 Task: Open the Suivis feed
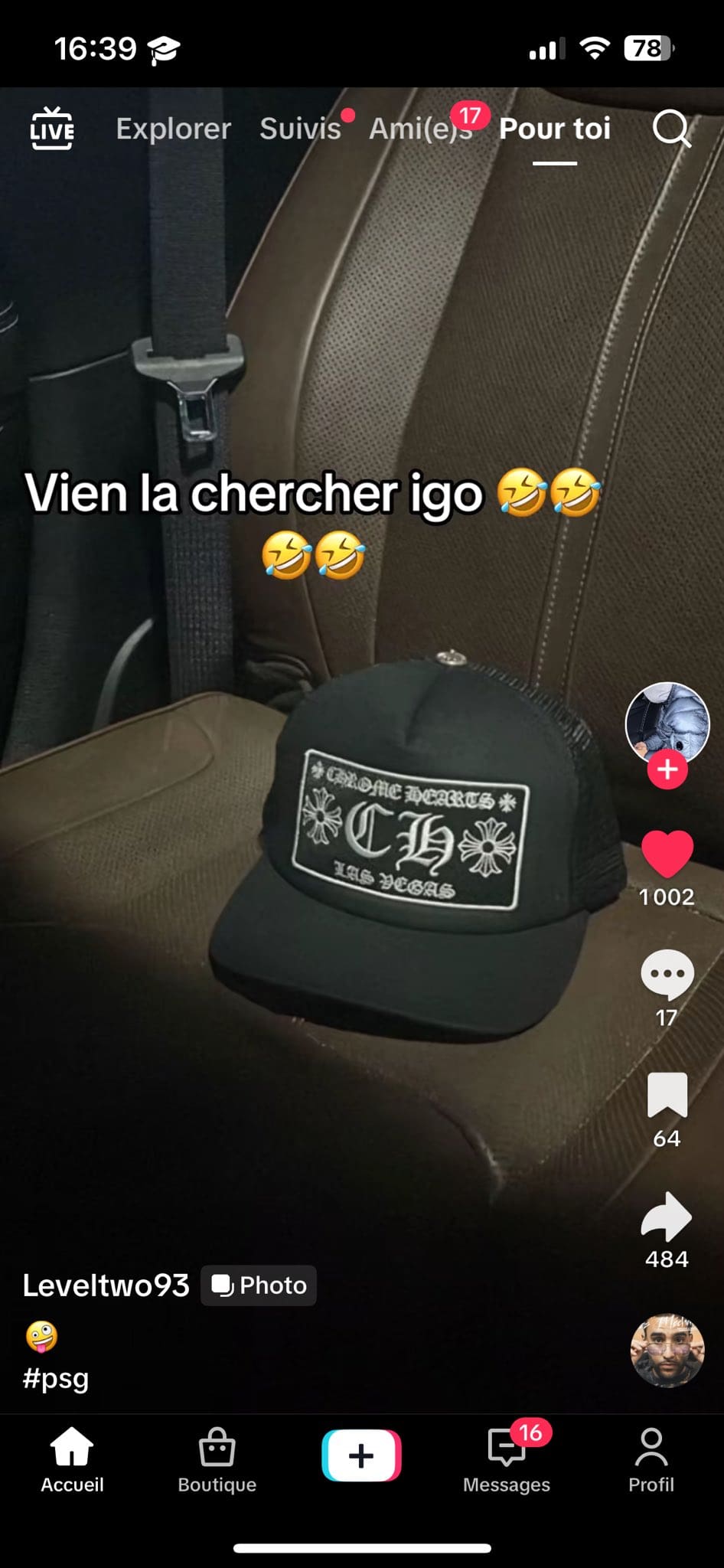(x=300, y=129)
